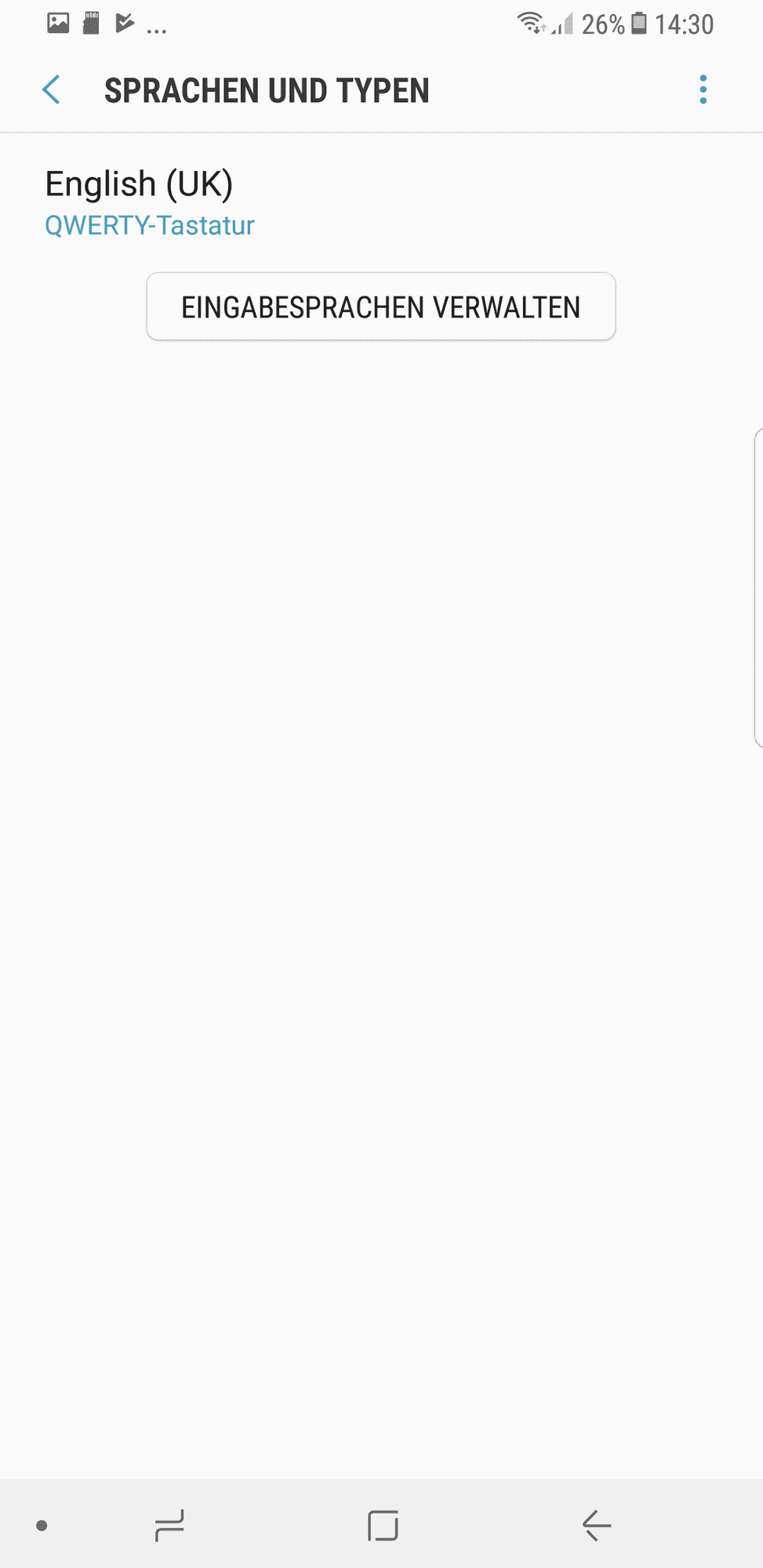Image resolution: width=763 pixels, height=1568 pixels.
Task: Tap the system back button
Action: point(596,1526)
